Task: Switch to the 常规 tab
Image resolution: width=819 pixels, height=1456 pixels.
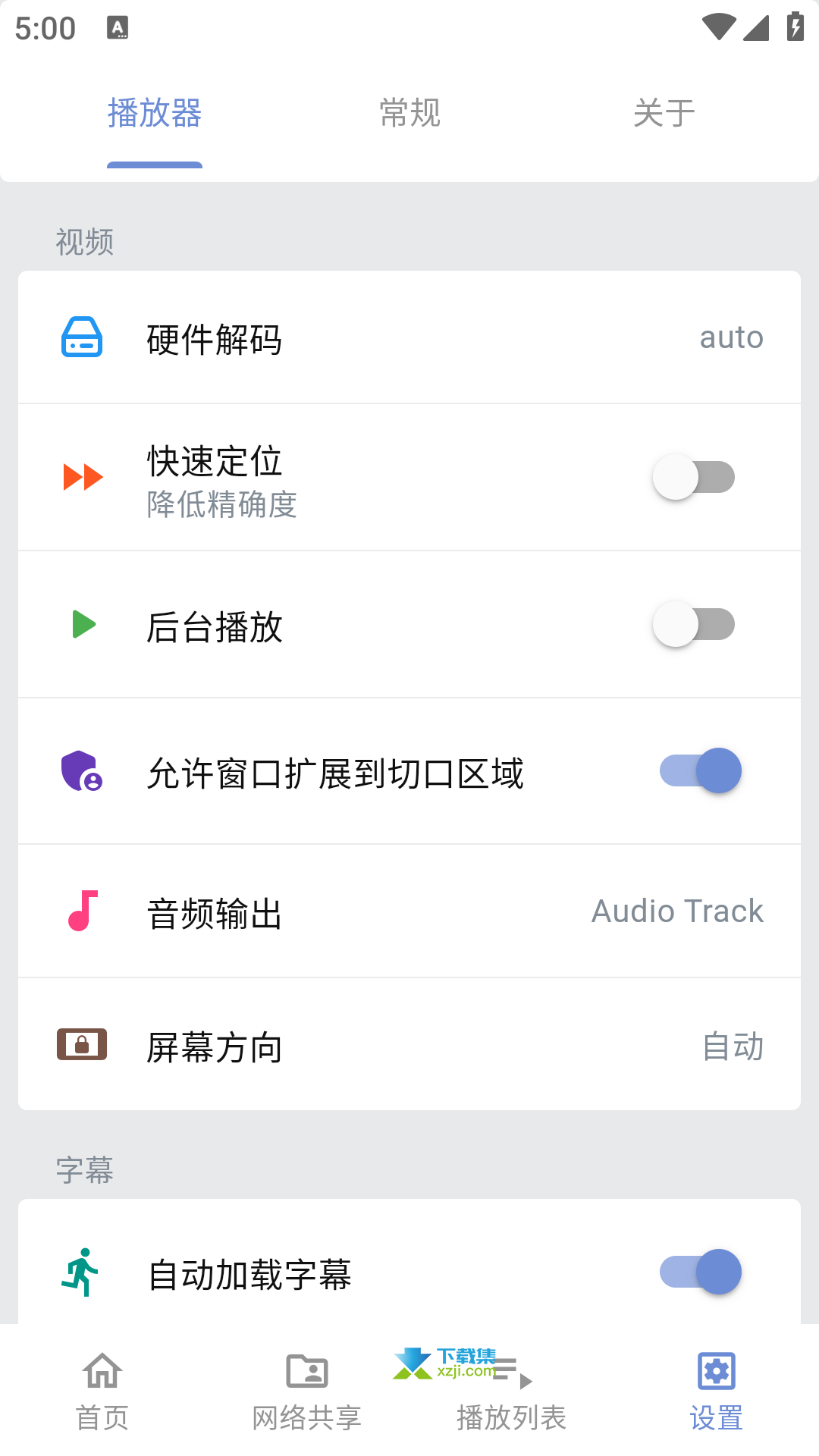Action: (409, 114)
